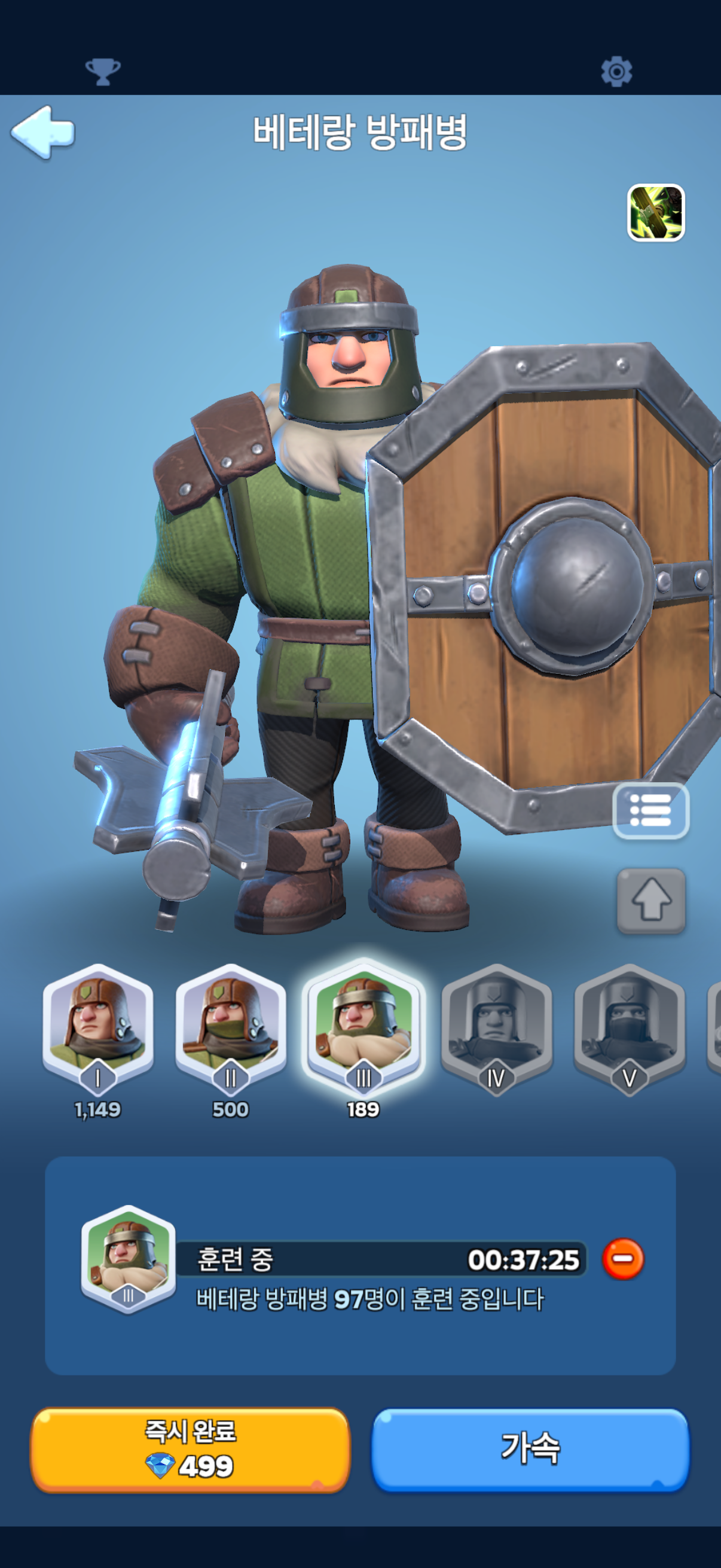
Task: Tap the 가속 speed-up button
Action: pos(530,1448)
